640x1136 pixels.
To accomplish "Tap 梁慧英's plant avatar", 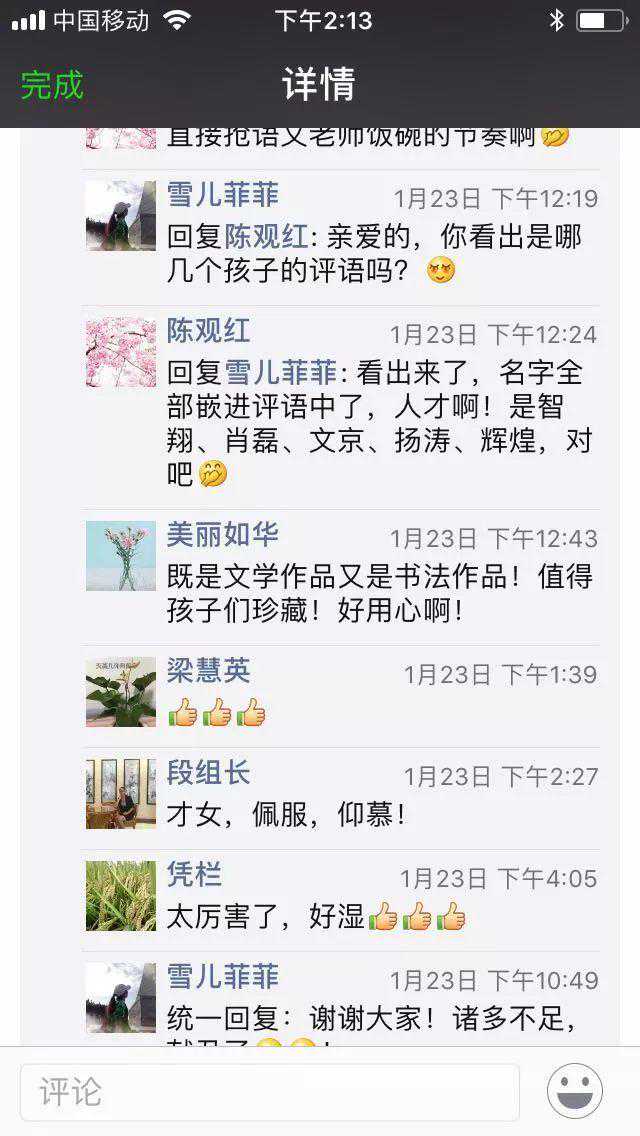I will 121,691.
